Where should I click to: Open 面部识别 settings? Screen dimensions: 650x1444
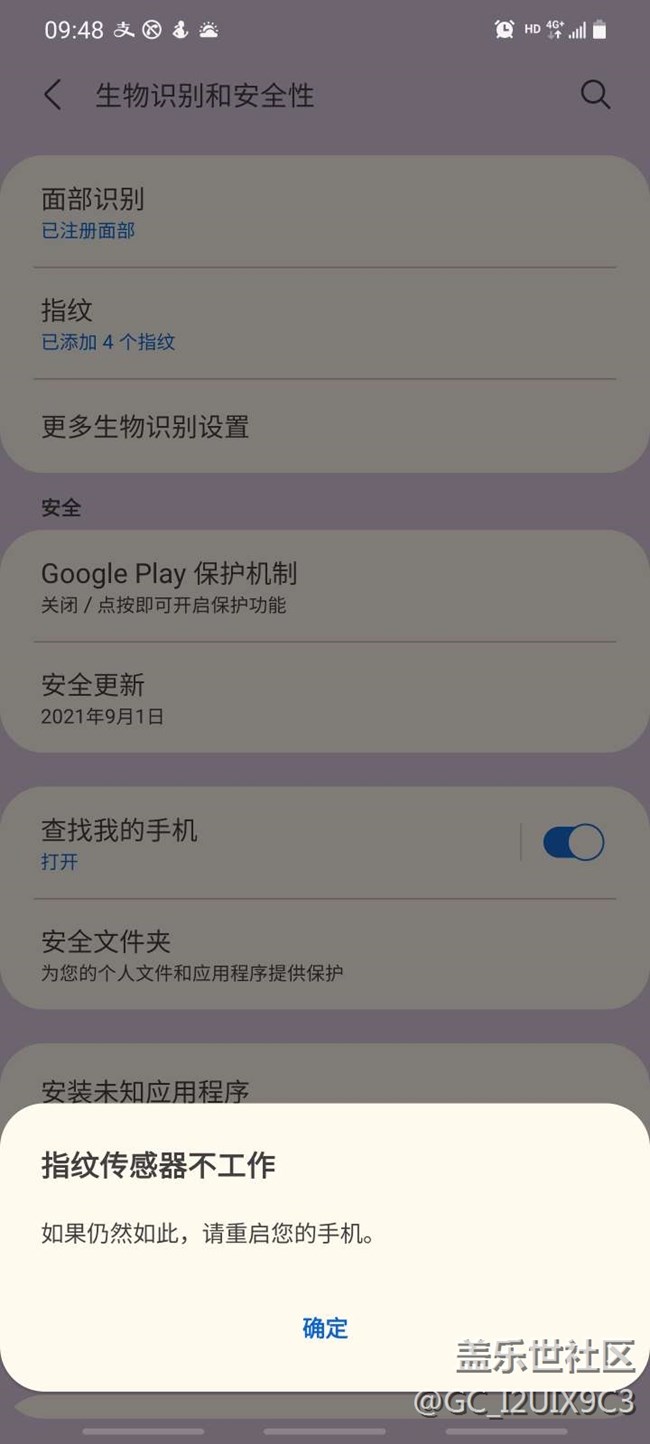pyautogui.click(x=325, y=212)
